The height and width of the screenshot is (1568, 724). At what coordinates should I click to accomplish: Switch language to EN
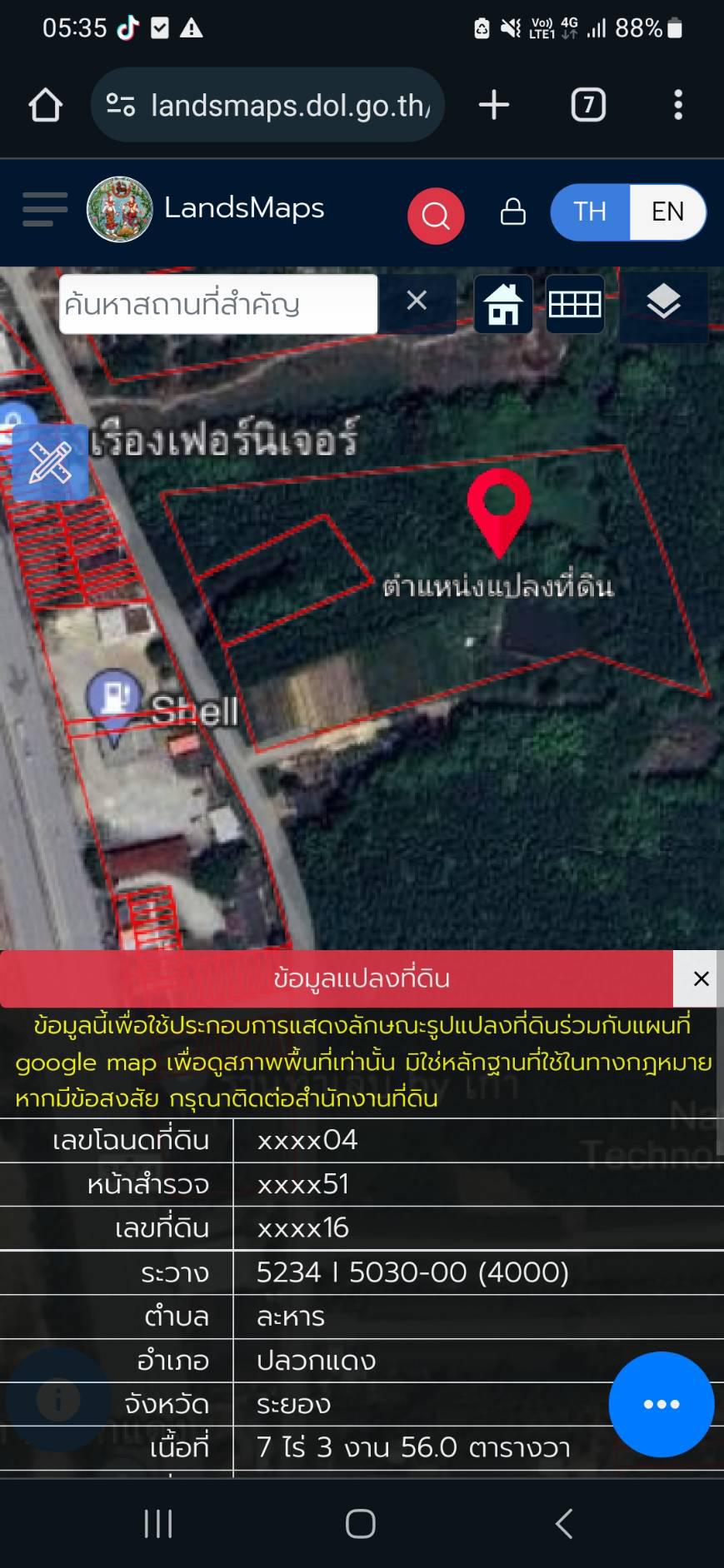[x=668, y=212]
